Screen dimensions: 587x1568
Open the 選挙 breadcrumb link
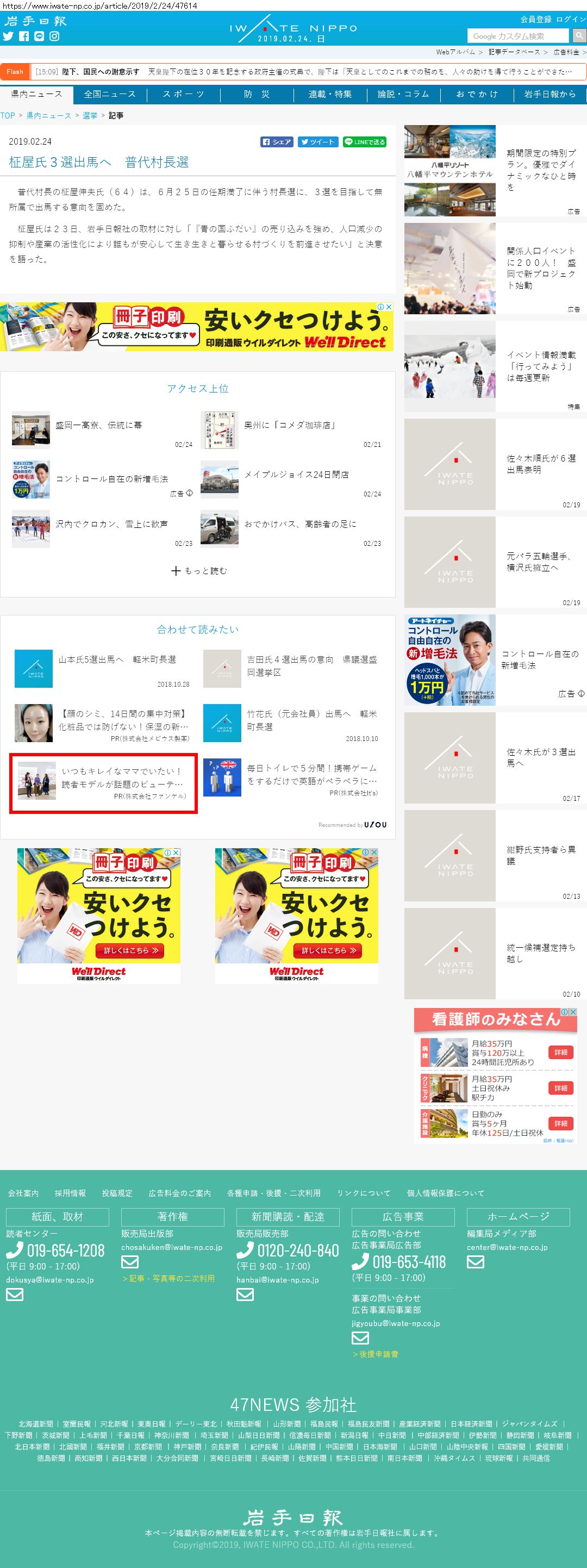tap(90, 116)
